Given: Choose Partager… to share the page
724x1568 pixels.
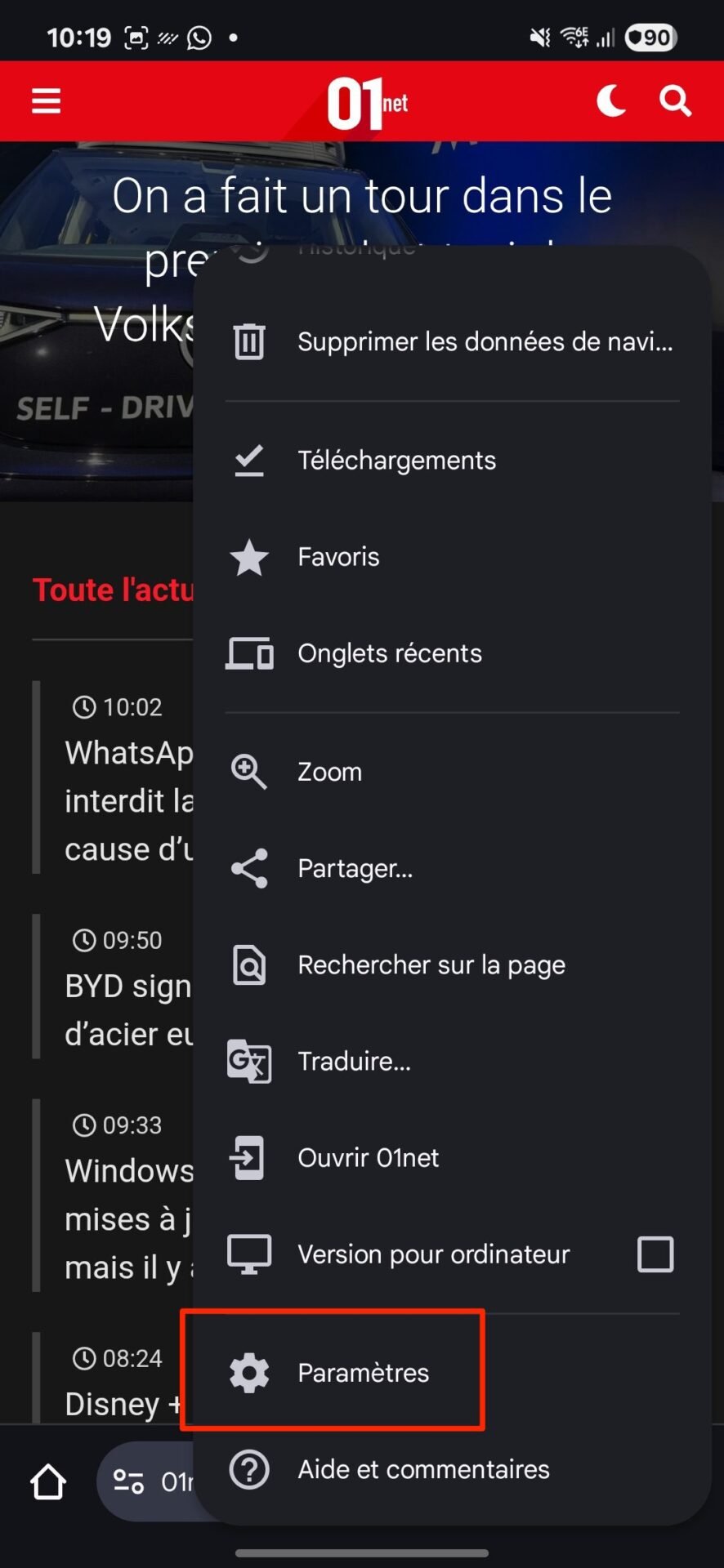Looking at the screenshot, I should pos(452,868).
